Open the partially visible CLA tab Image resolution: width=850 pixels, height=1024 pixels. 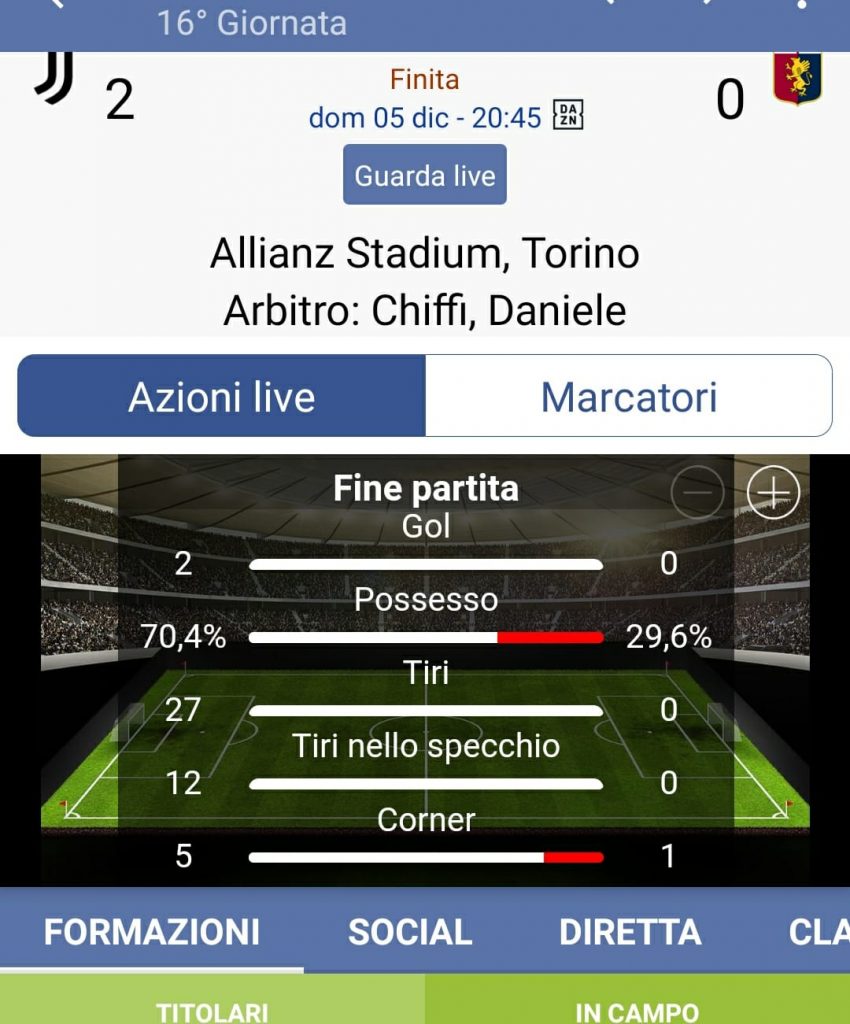coord(818,932)
